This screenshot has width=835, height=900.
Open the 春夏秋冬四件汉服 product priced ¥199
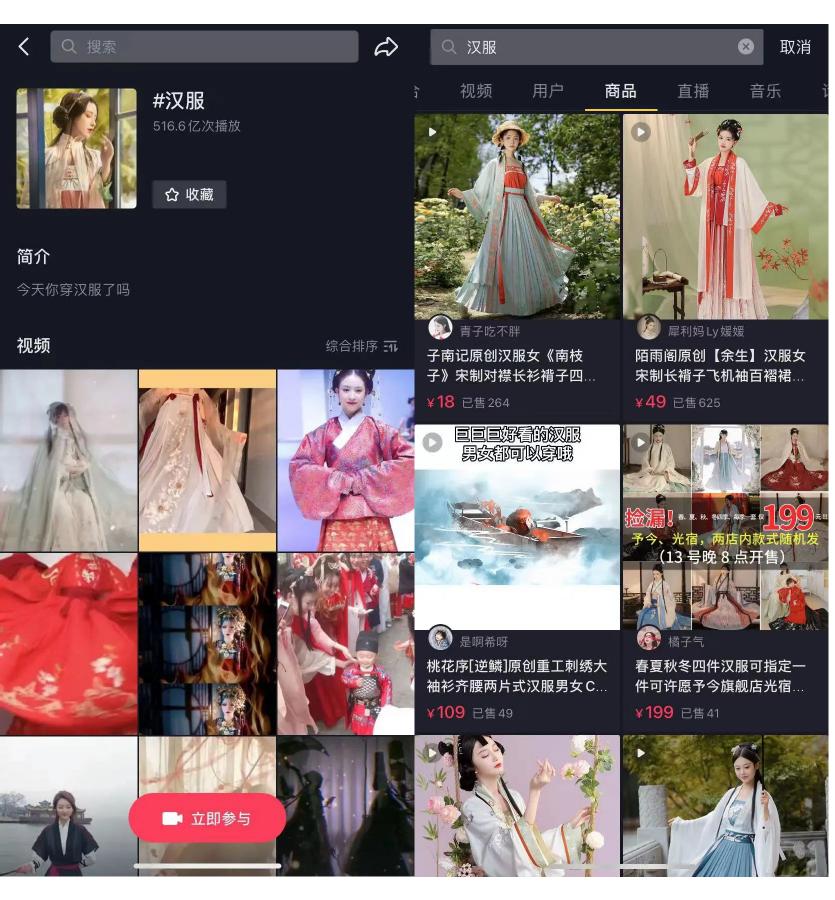(725, 676)
